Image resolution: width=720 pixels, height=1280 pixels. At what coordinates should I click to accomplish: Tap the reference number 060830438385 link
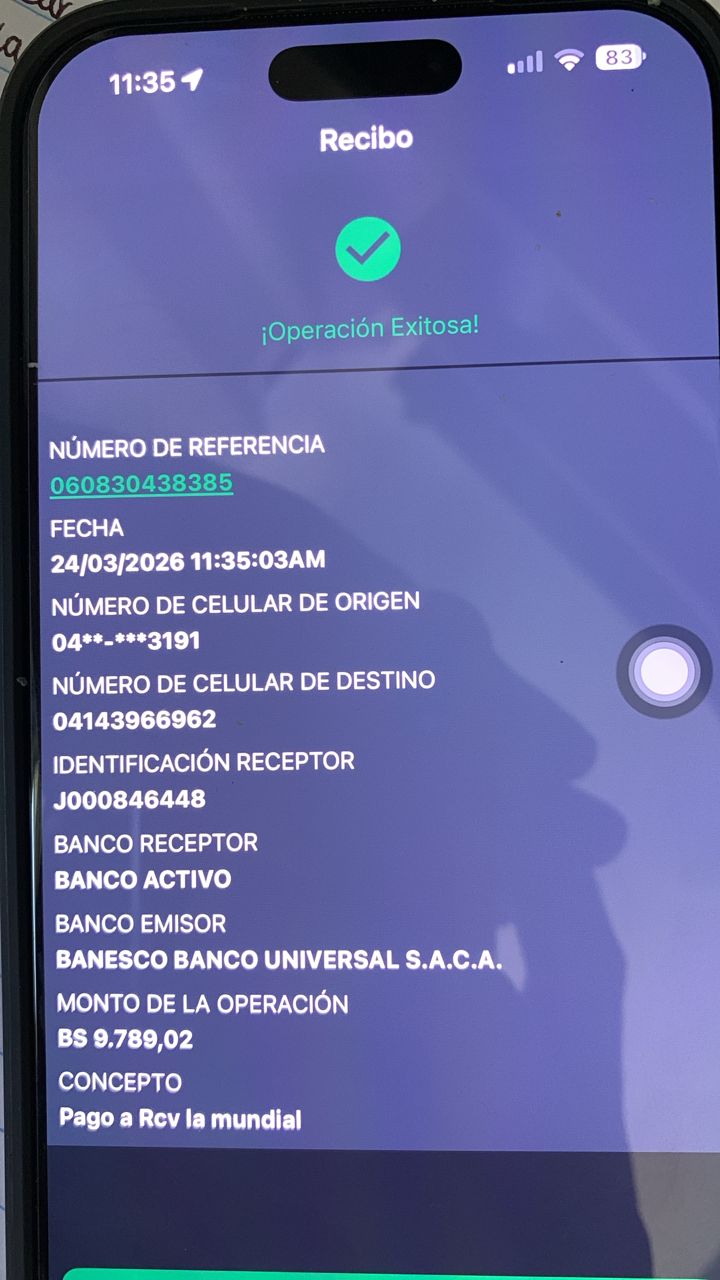141,484
